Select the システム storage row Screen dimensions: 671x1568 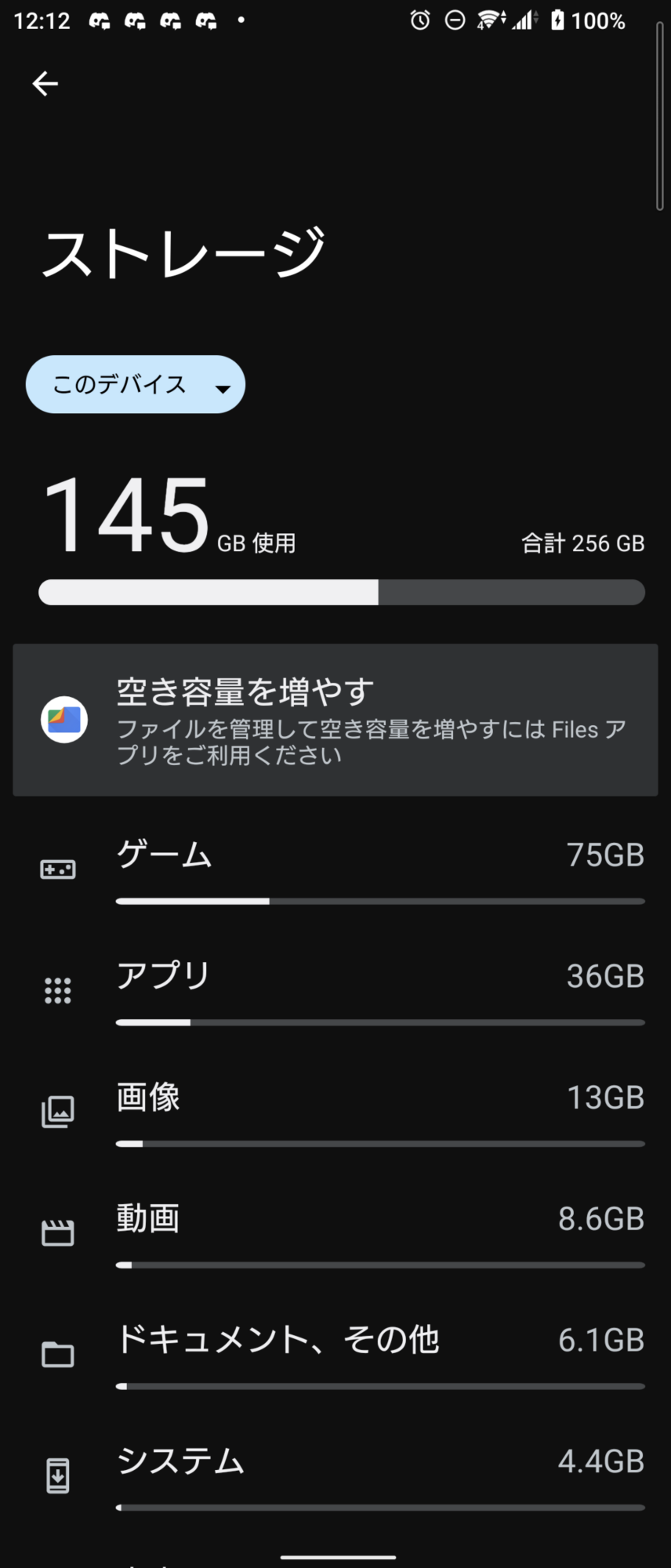pos(335,1475)
